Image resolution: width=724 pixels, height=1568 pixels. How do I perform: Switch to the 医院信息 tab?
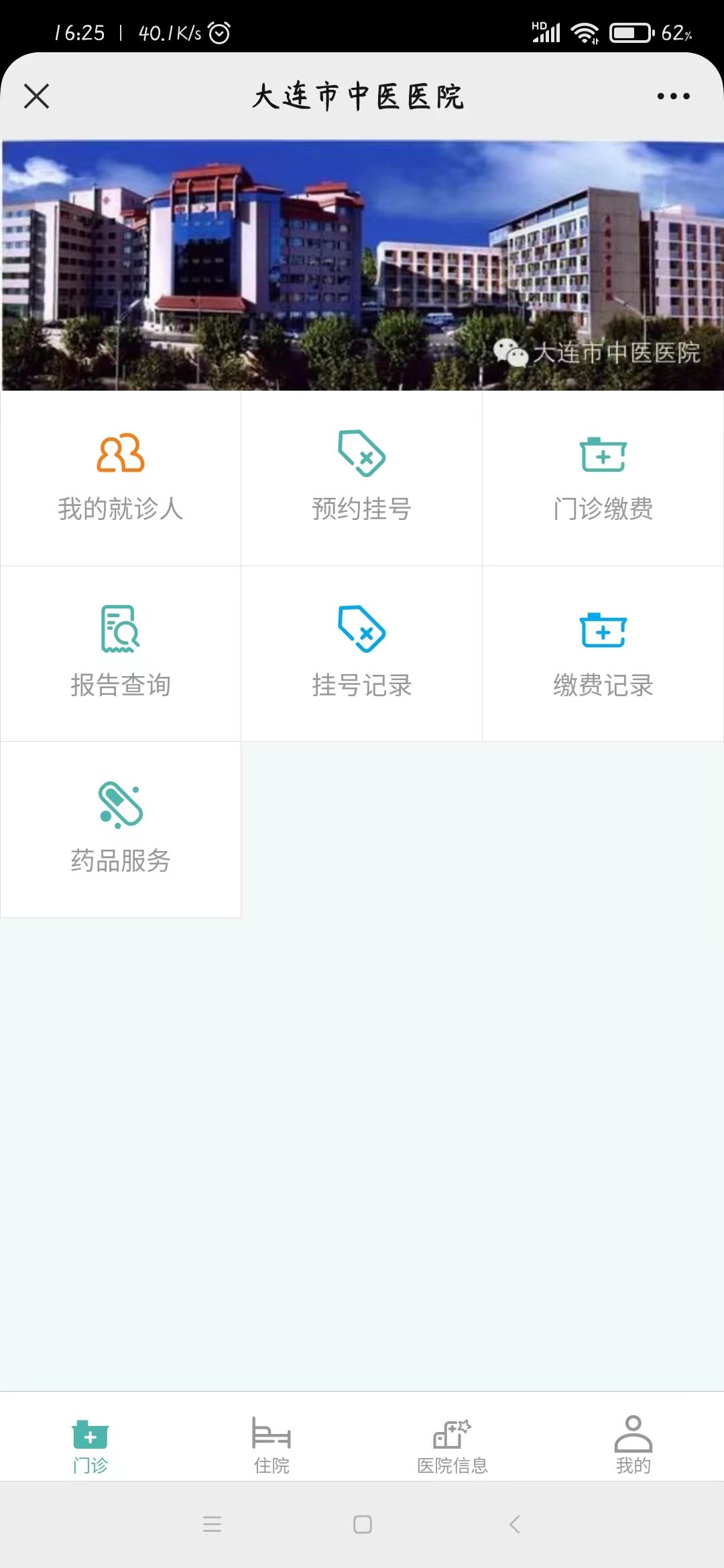(x=452, y=1446)
